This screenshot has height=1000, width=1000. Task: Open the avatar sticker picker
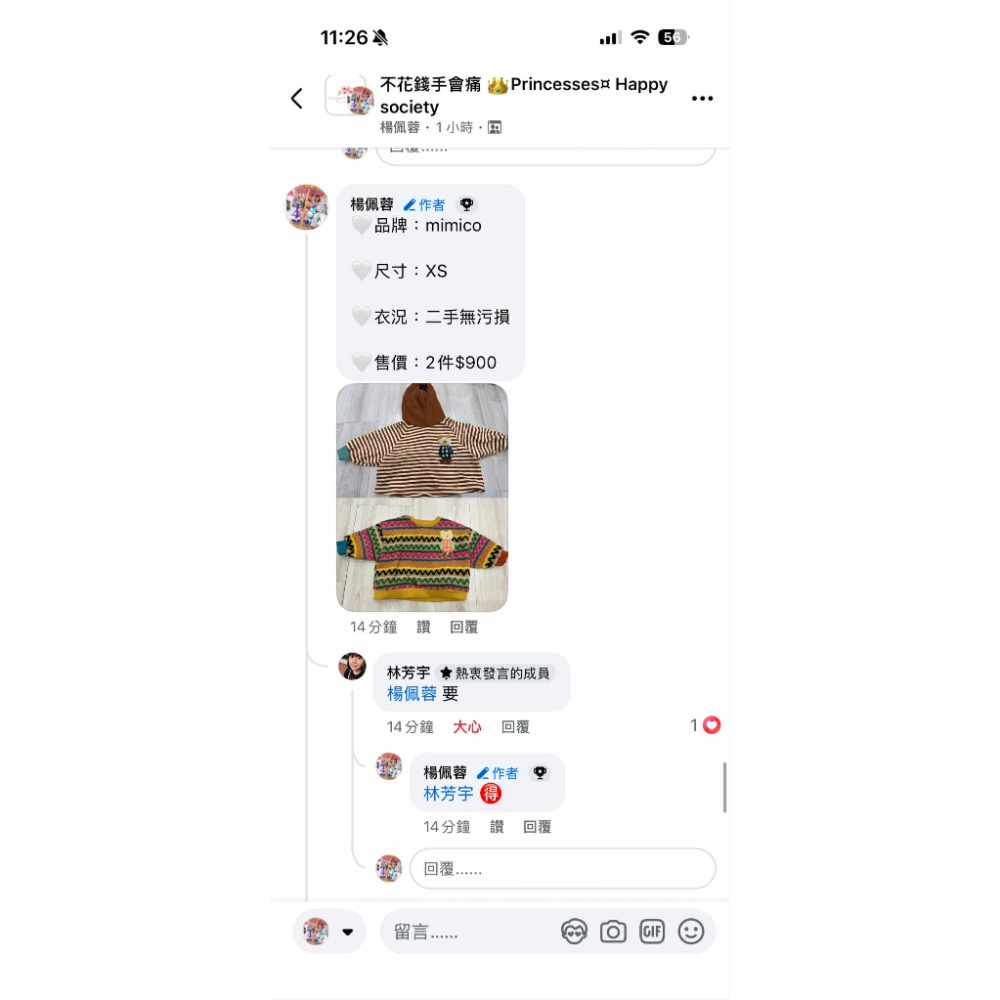tap(574, 932)
